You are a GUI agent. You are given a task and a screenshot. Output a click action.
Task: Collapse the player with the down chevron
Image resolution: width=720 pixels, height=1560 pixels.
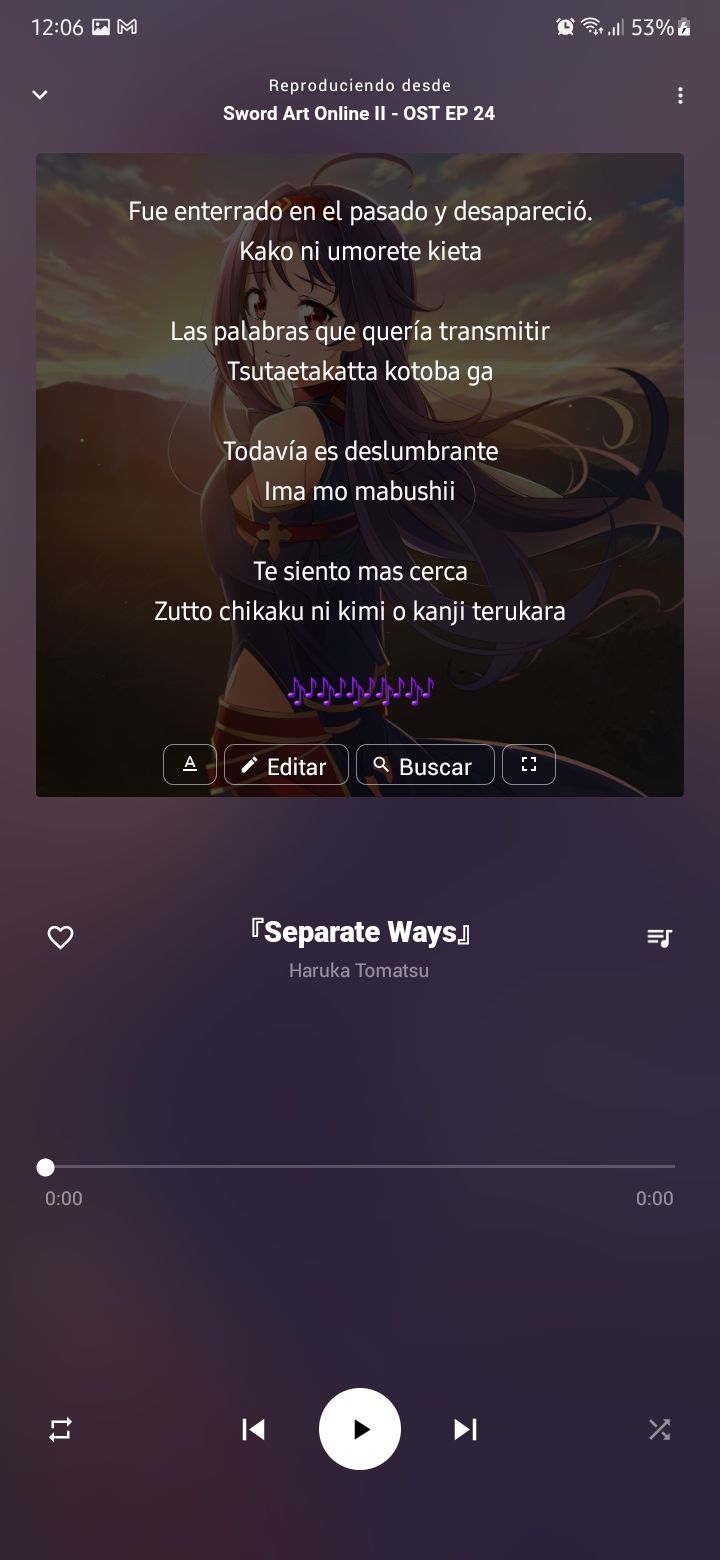tap(40, 95)
